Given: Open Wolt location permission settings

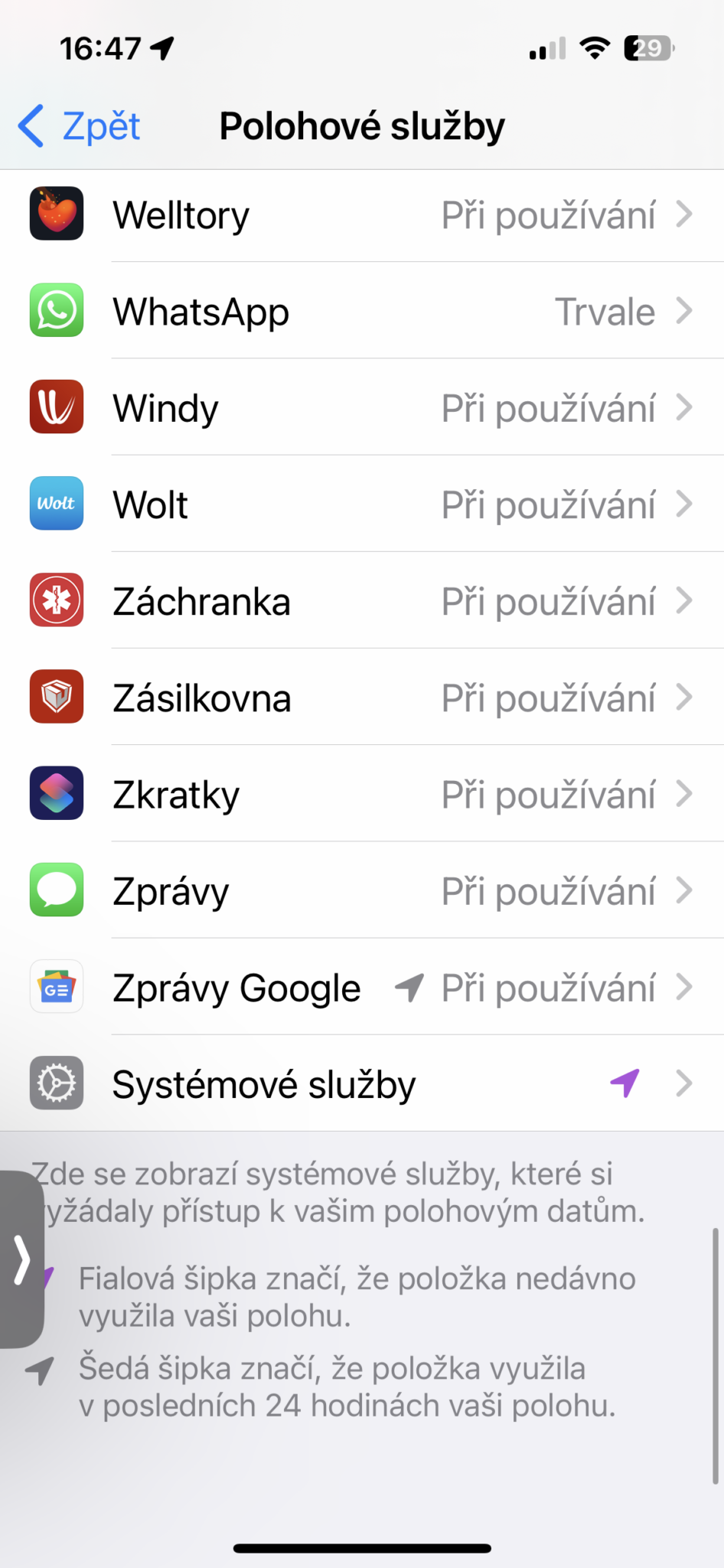Looking at the screenshot, I should point(362,504).
